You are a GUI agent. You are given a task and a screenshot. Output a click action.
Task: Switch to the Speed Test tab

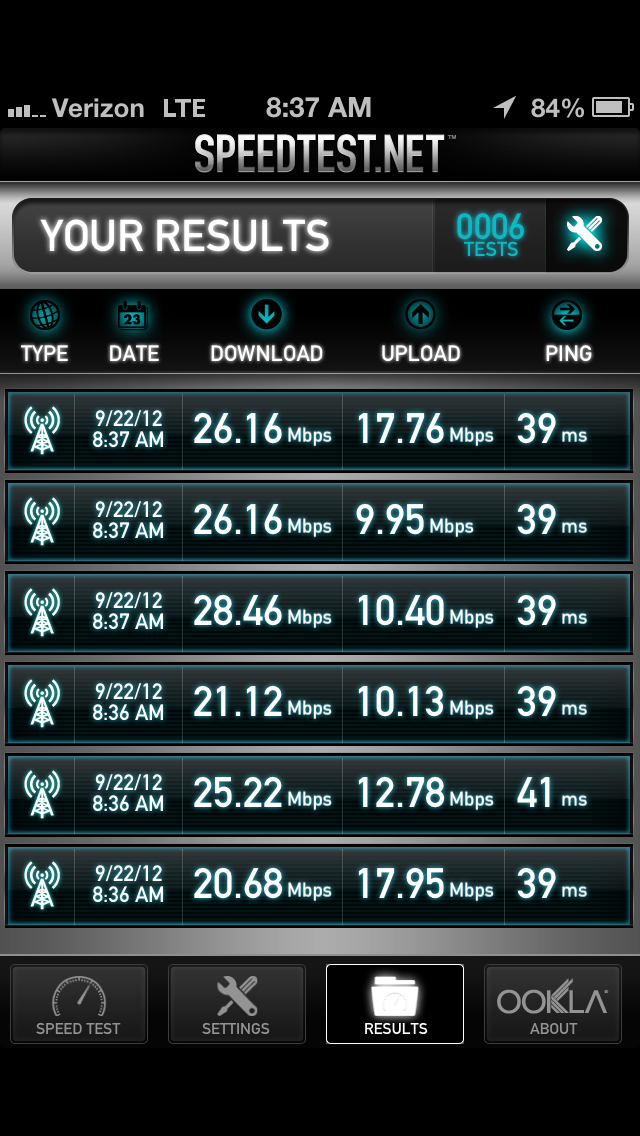tap(79, 1003)
